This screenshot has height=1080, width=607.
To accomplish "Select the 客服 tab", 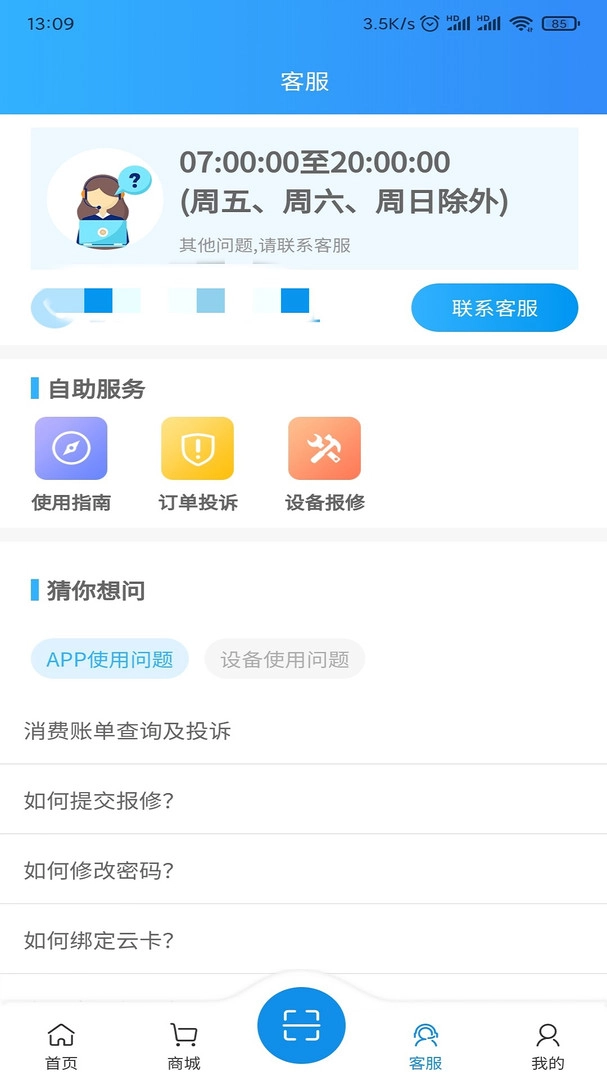I will pos(426,1046).
